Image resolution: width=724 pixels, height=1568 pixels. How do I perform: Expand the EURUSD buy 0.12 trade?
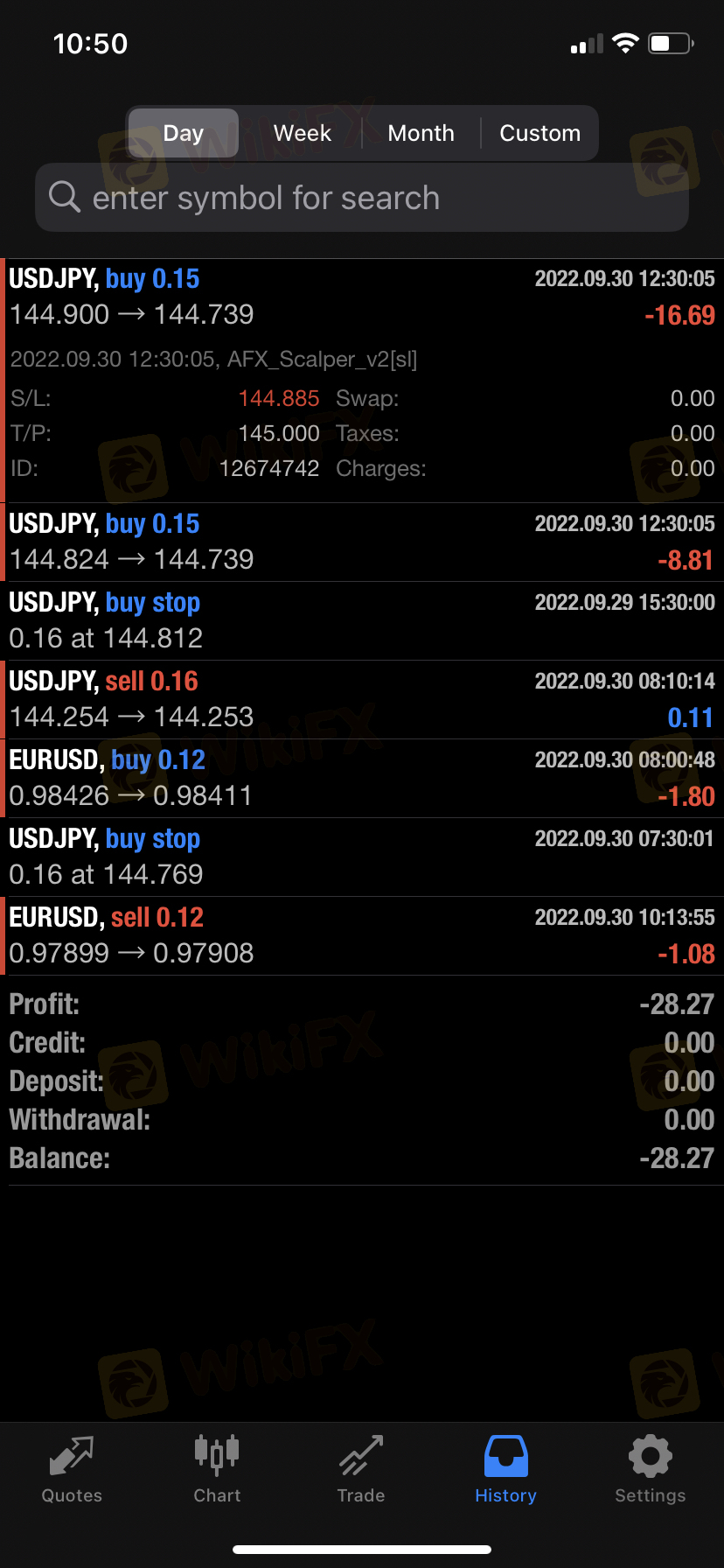tap(362, 779)
